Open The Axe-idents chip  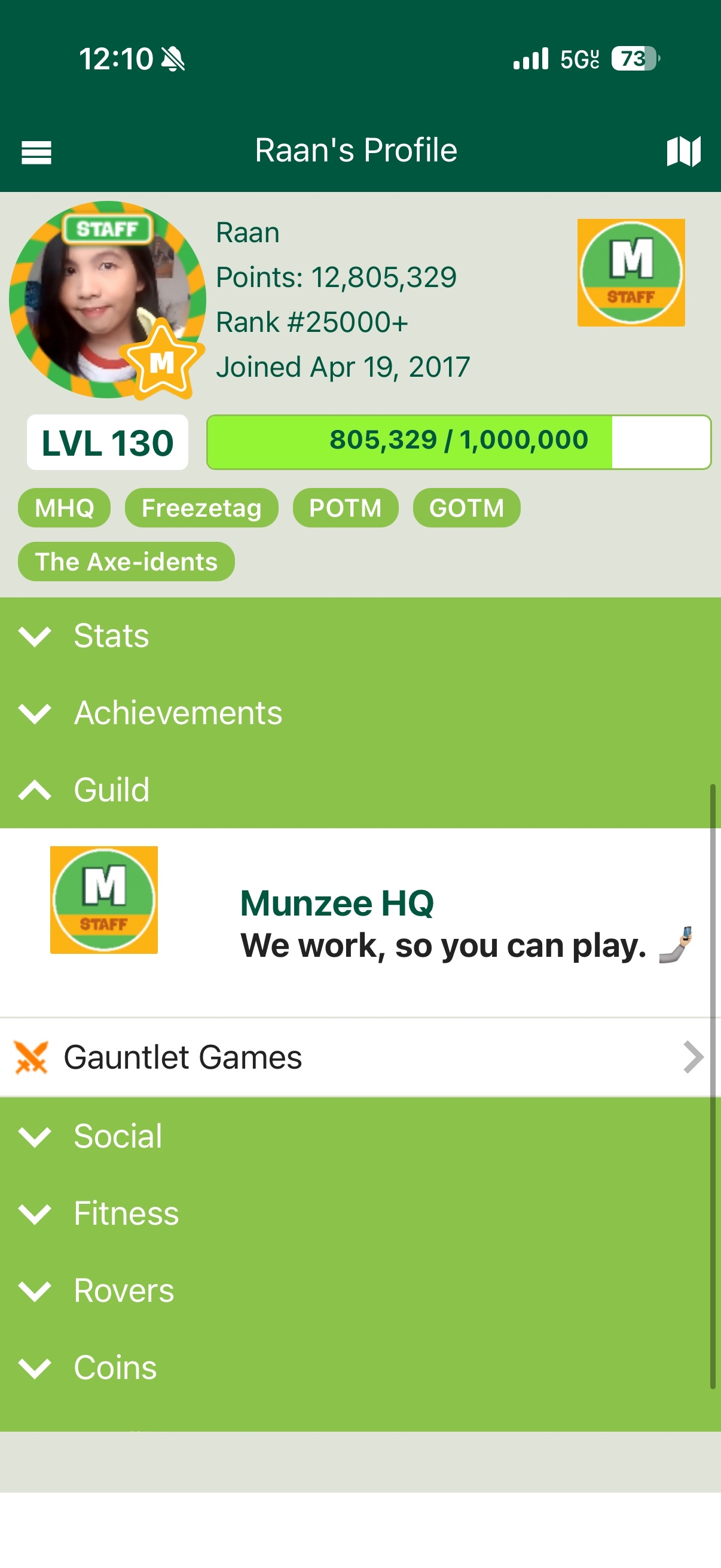[x=126, y=562]
